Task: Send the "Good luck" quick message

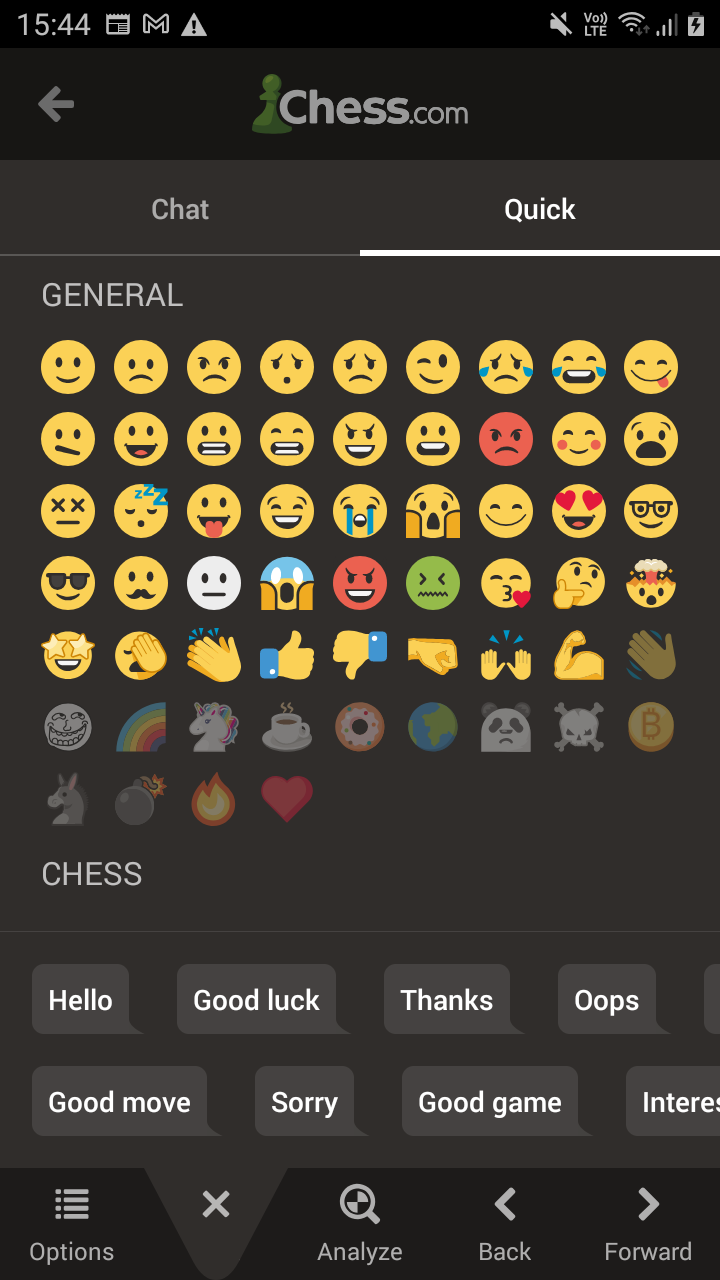Action: (256, 1000)
